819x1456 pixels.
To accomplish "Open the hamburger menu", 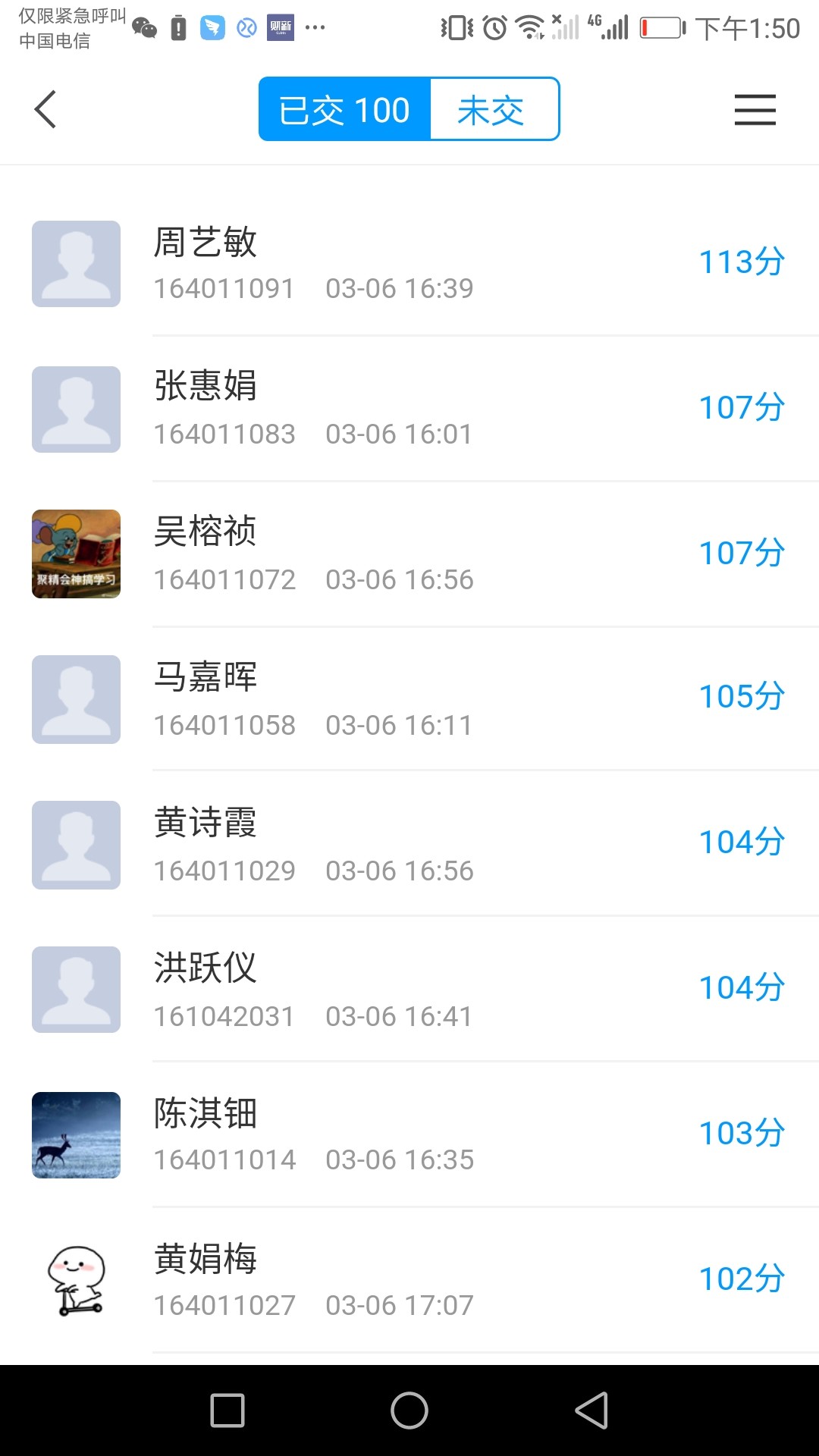I will [x=755, y=109].
